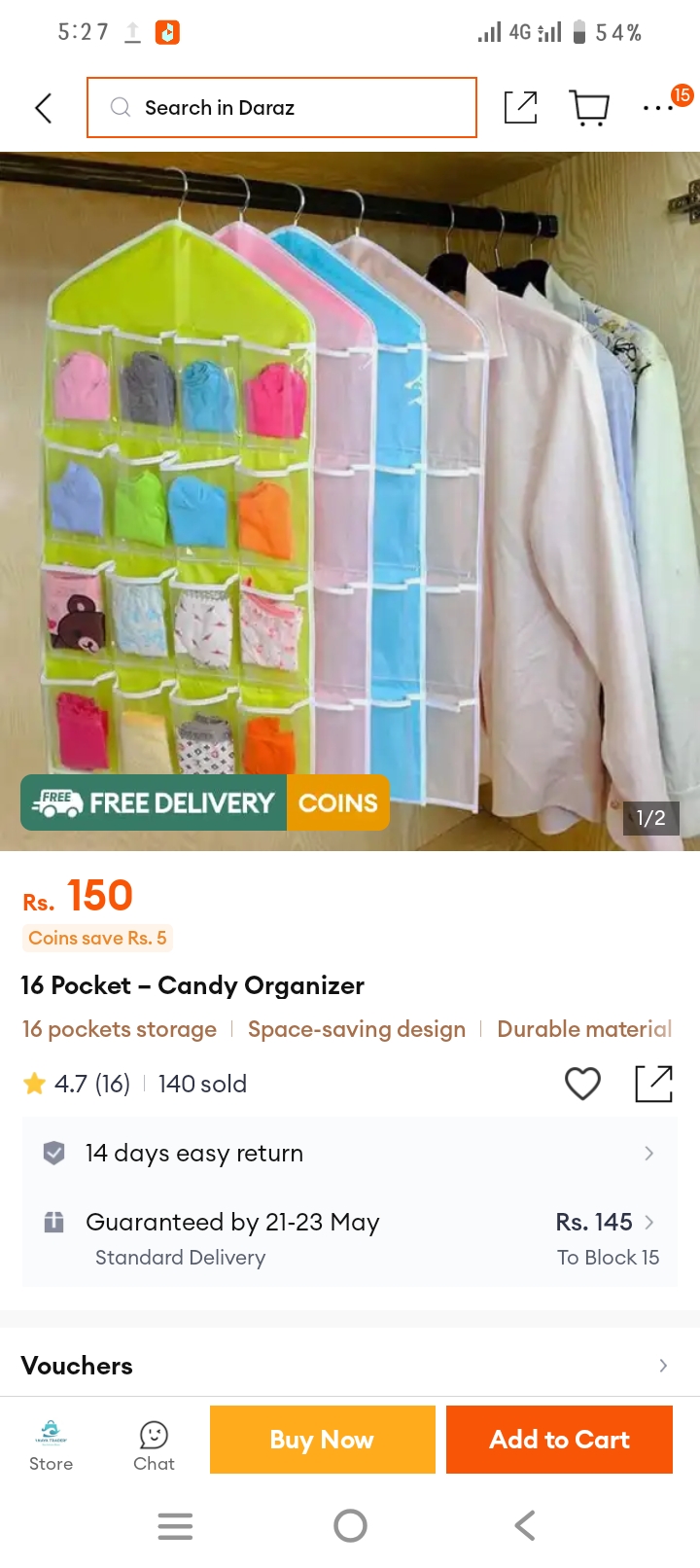Go back using the top-left arrow
This screenshot has height=1568, width=700.
[43, 108]
